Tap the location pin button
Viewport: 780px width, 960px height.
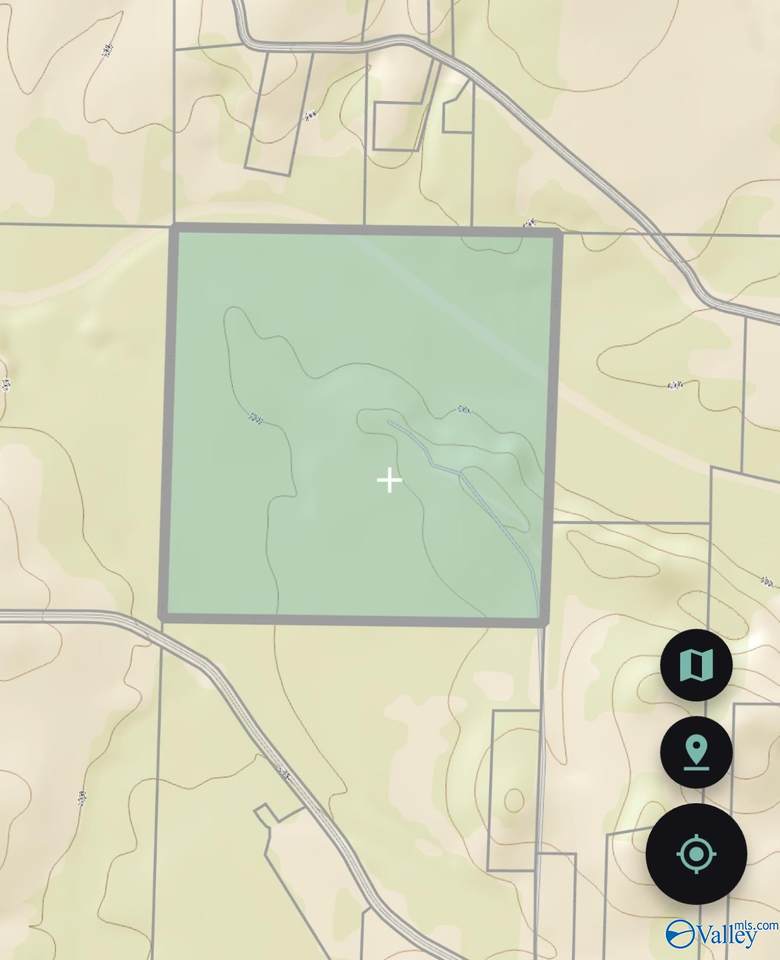click(x=696, y=752)
